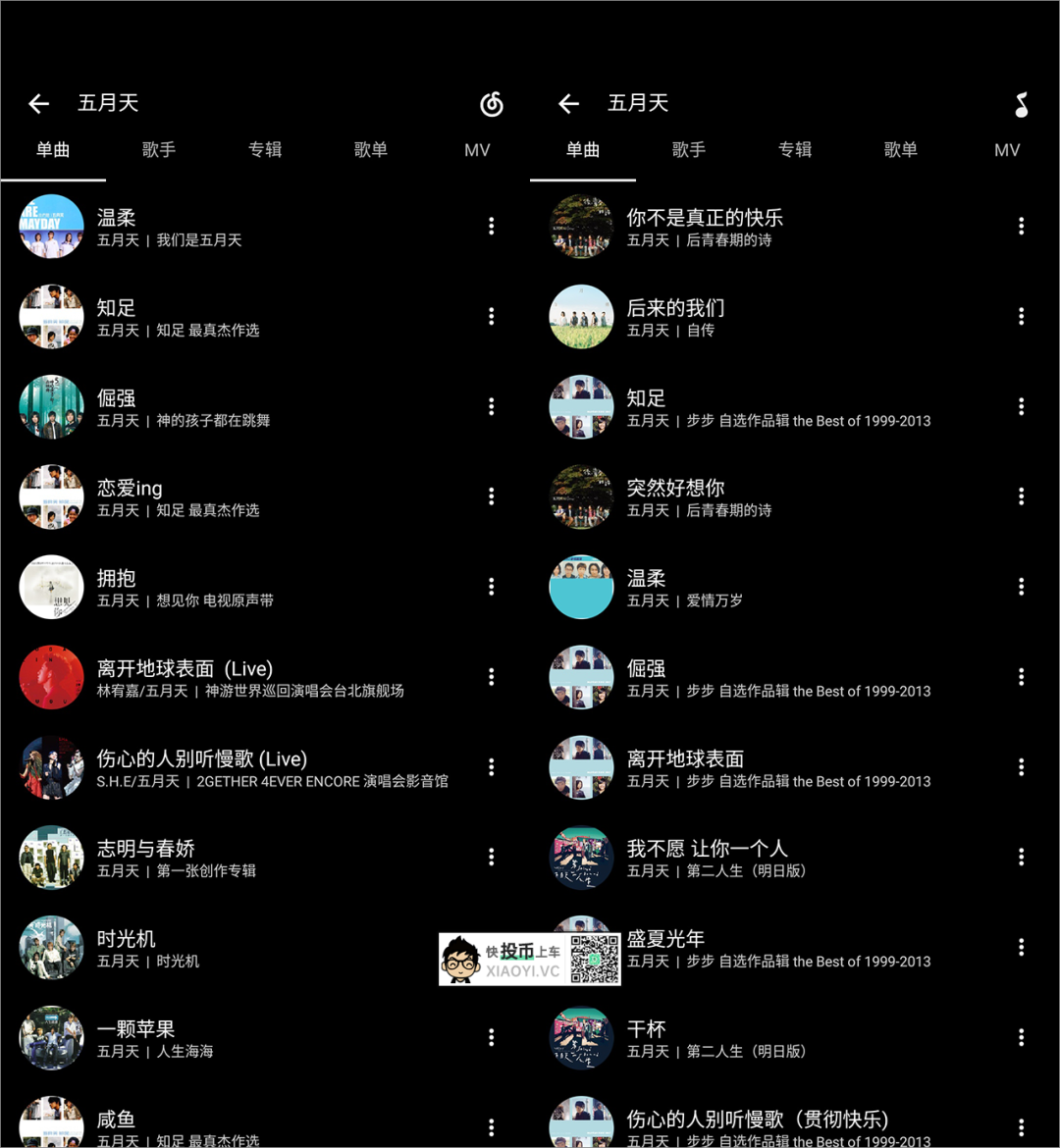Click the album art for 拥抱

pos(51,586)
